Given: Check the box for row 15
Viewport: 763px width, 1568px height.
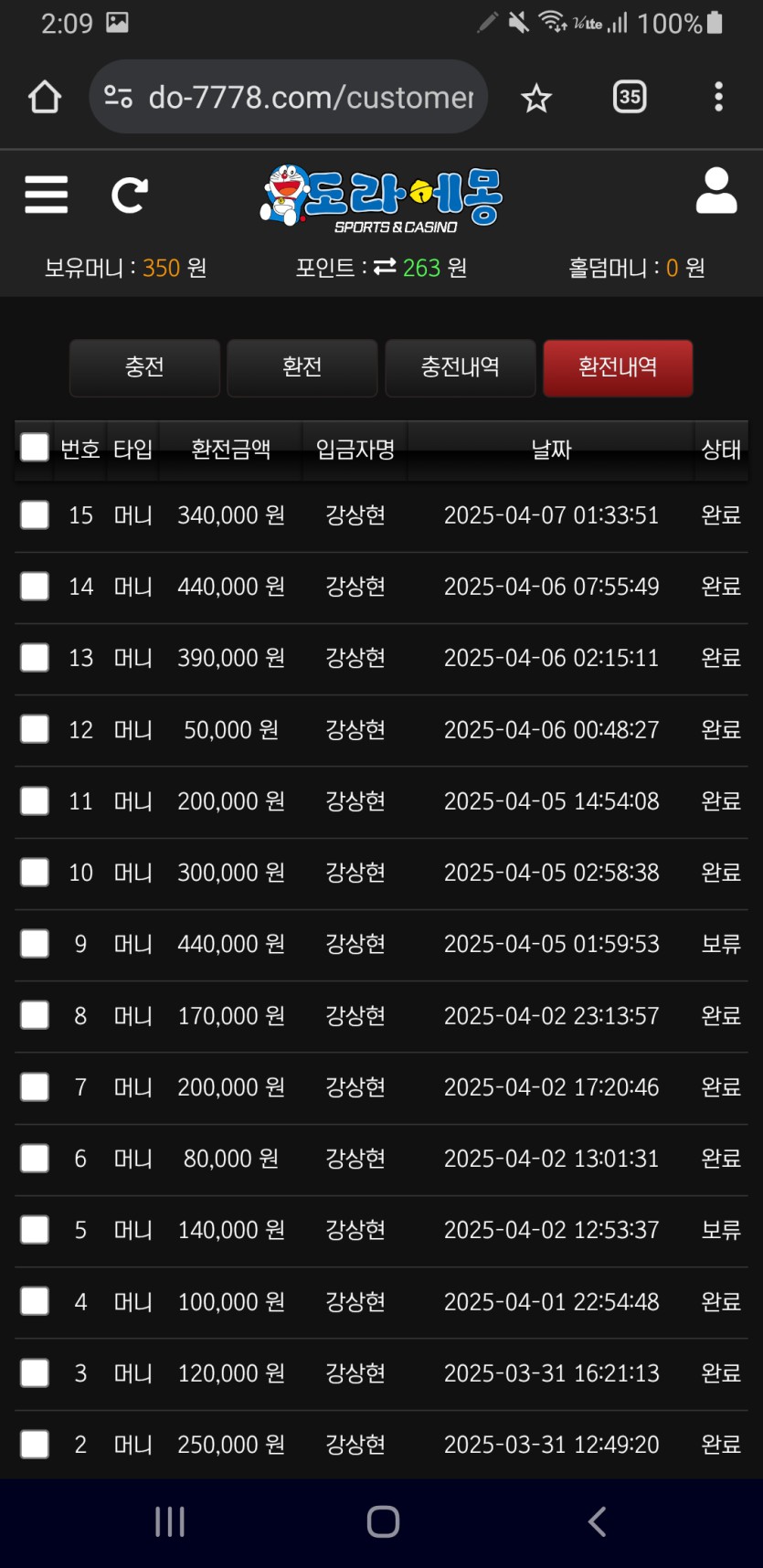Looking at the screenshot, I should pyautogui.click(x=35, y=514).
